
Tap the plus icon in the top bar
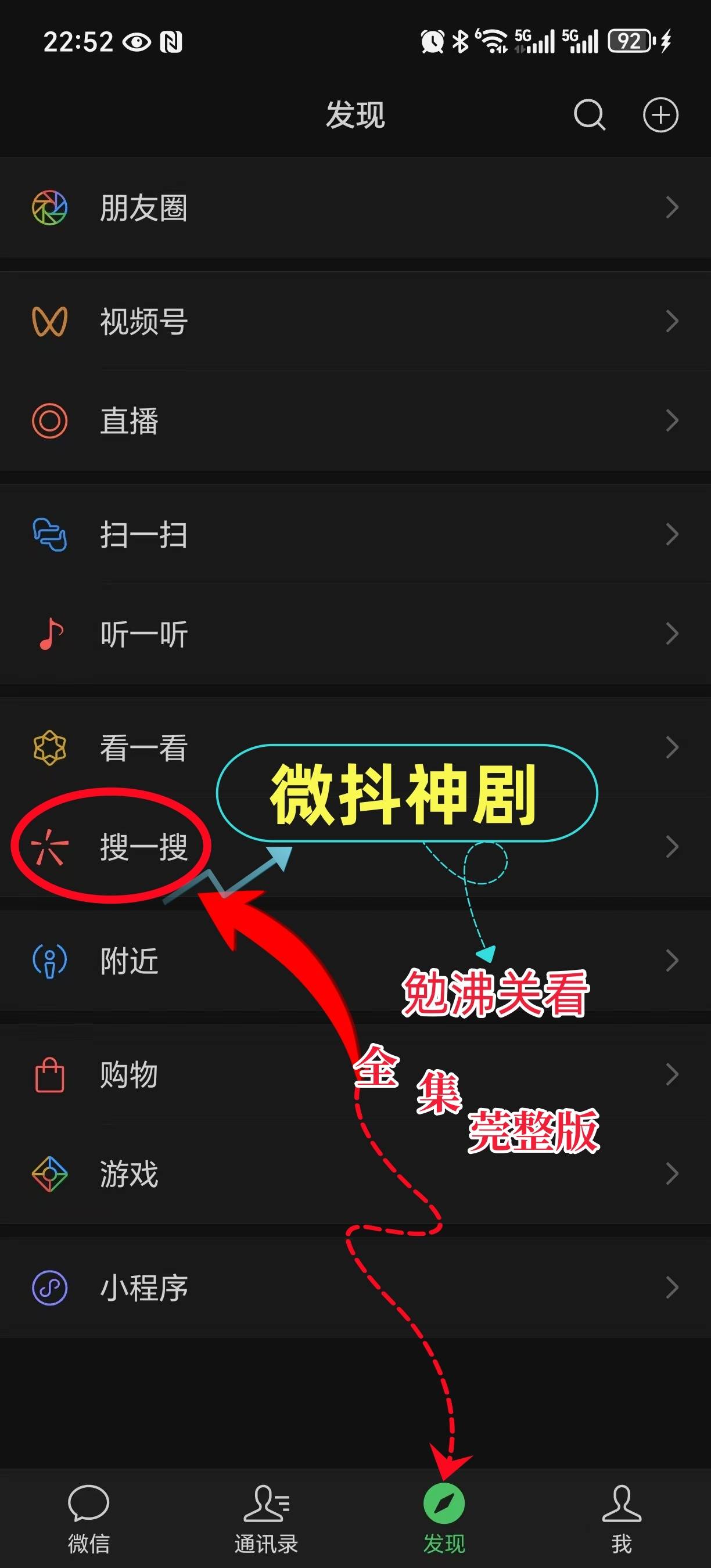tap(660, 114)
